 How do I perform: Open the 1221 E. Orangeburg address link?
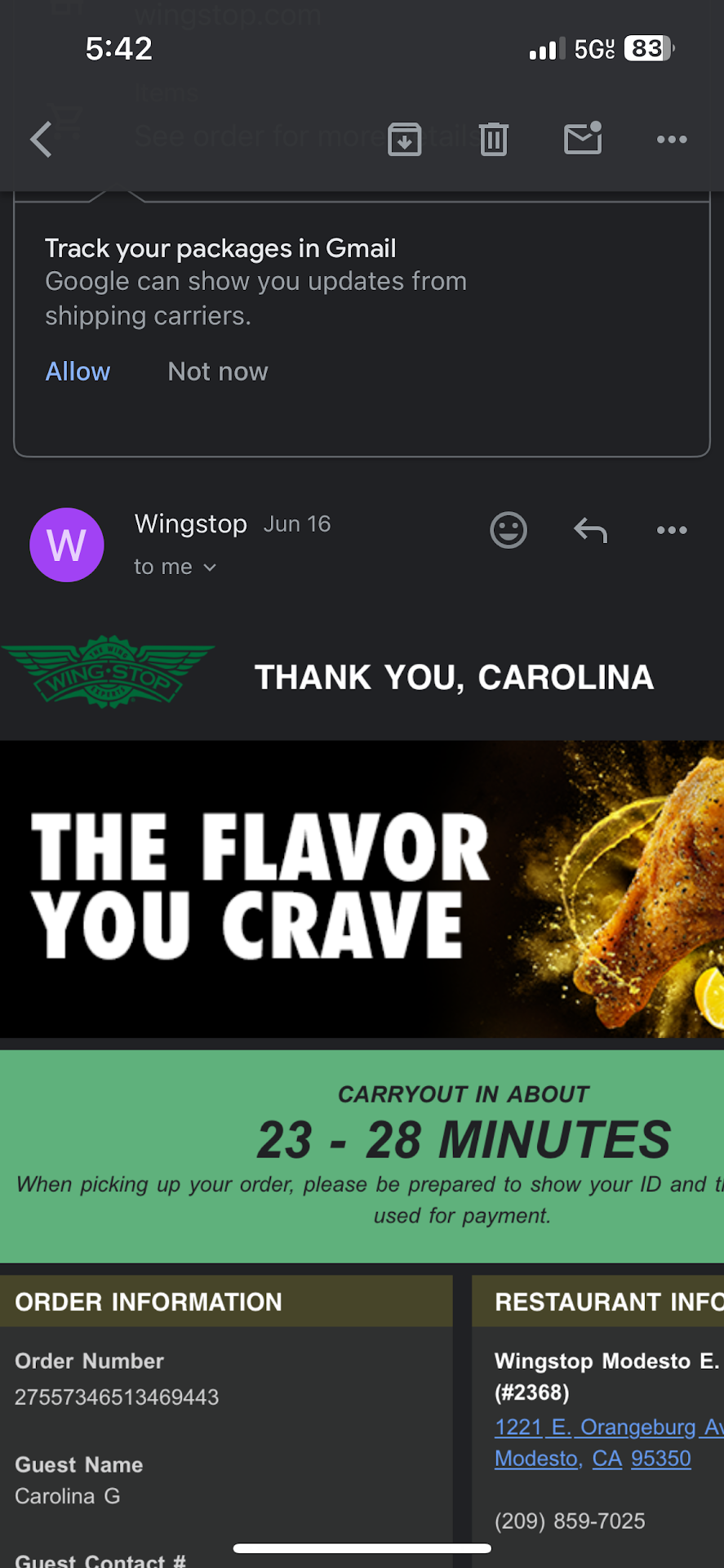[x=608, y=1427]
